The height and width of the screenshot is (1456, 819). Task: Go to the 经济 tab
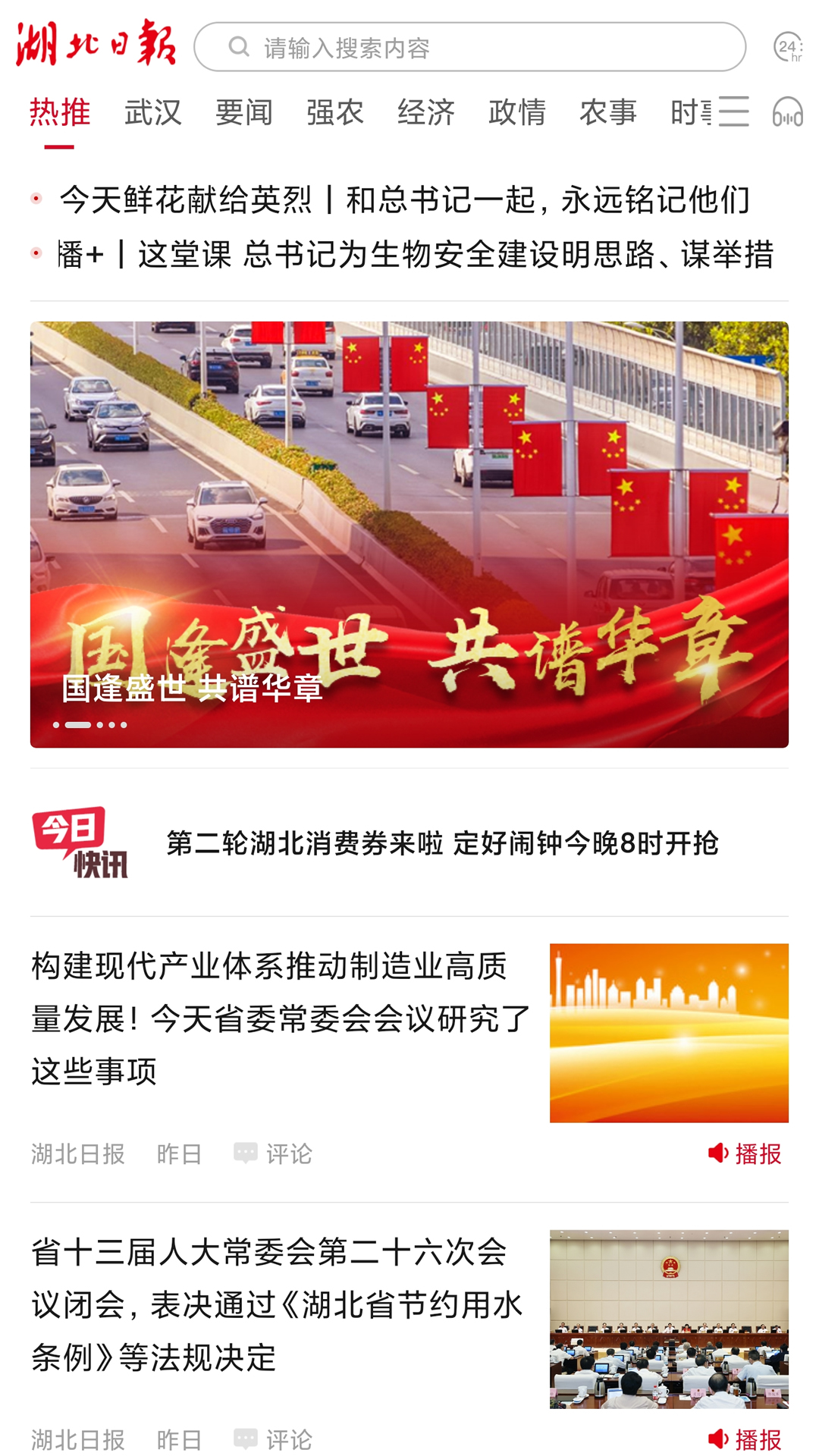coord(426,113)
